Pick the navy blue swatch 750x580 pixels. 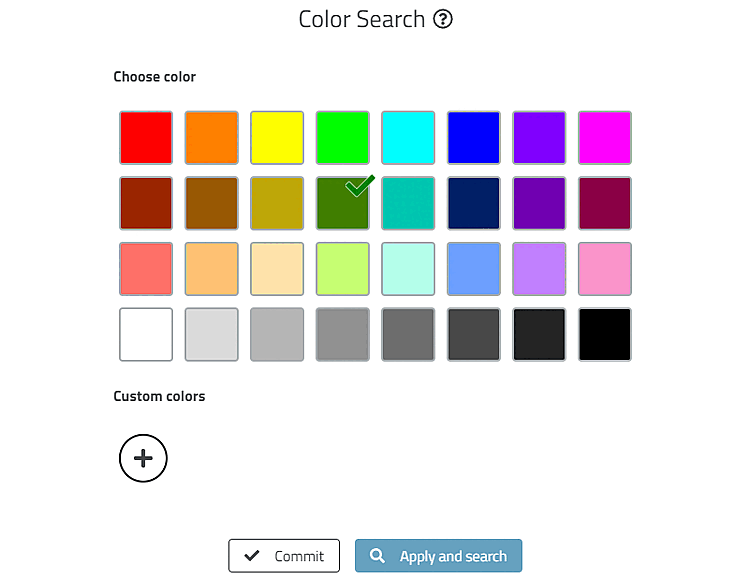[x=474, y=203]
